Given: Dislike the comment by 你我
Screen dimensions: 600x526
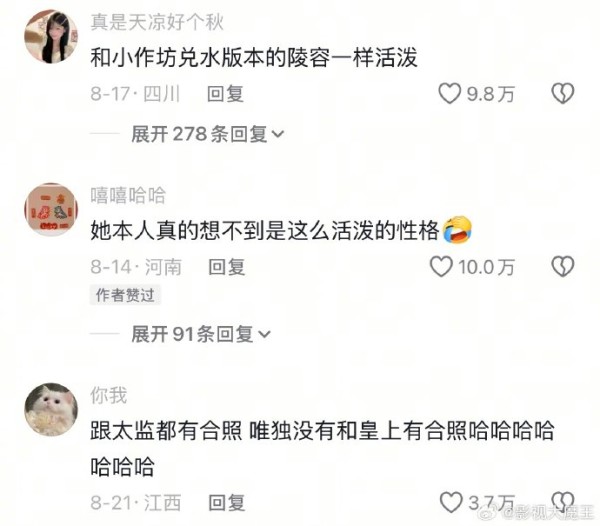Looking at the screenshot, I should pos(562,502).
